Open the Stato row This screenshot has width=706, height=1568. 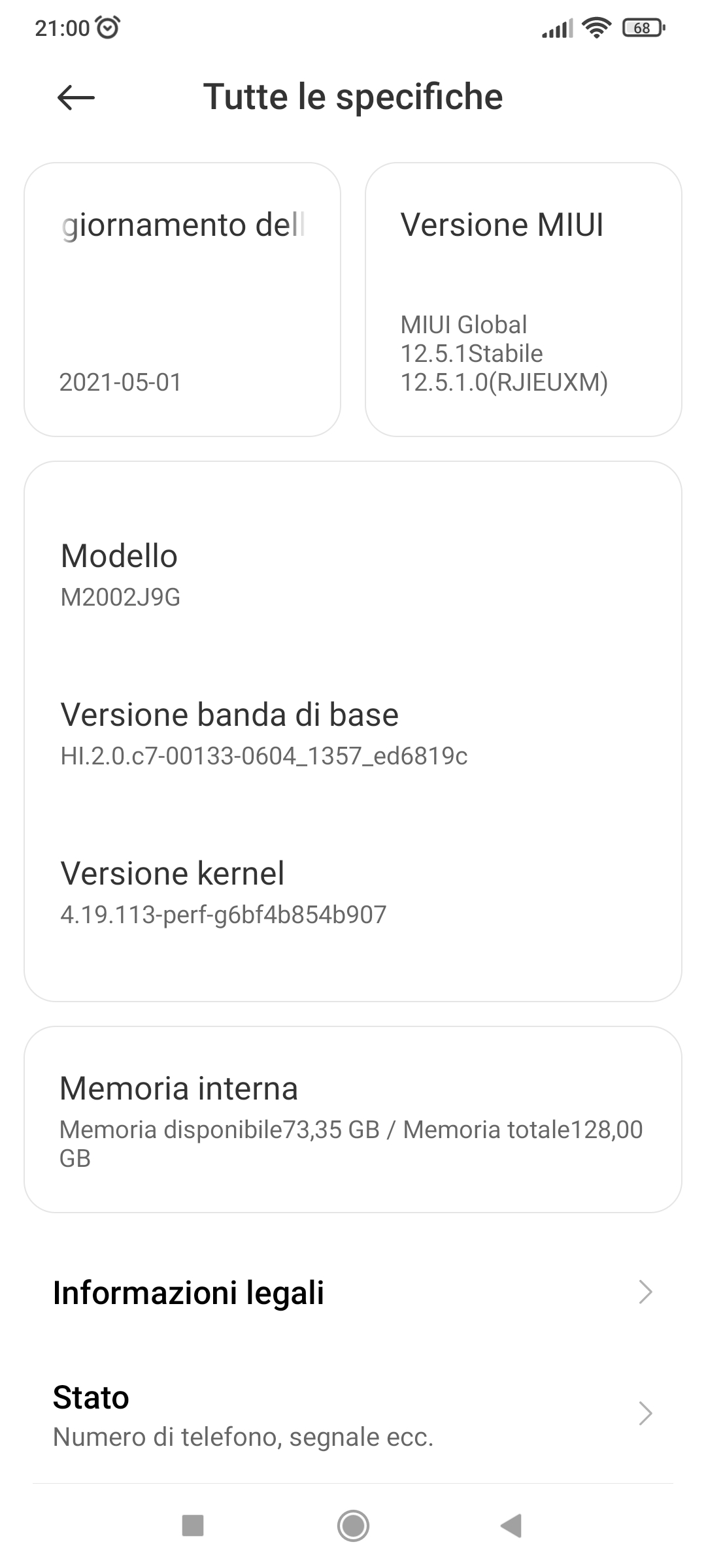click(x=353, y=1414)
